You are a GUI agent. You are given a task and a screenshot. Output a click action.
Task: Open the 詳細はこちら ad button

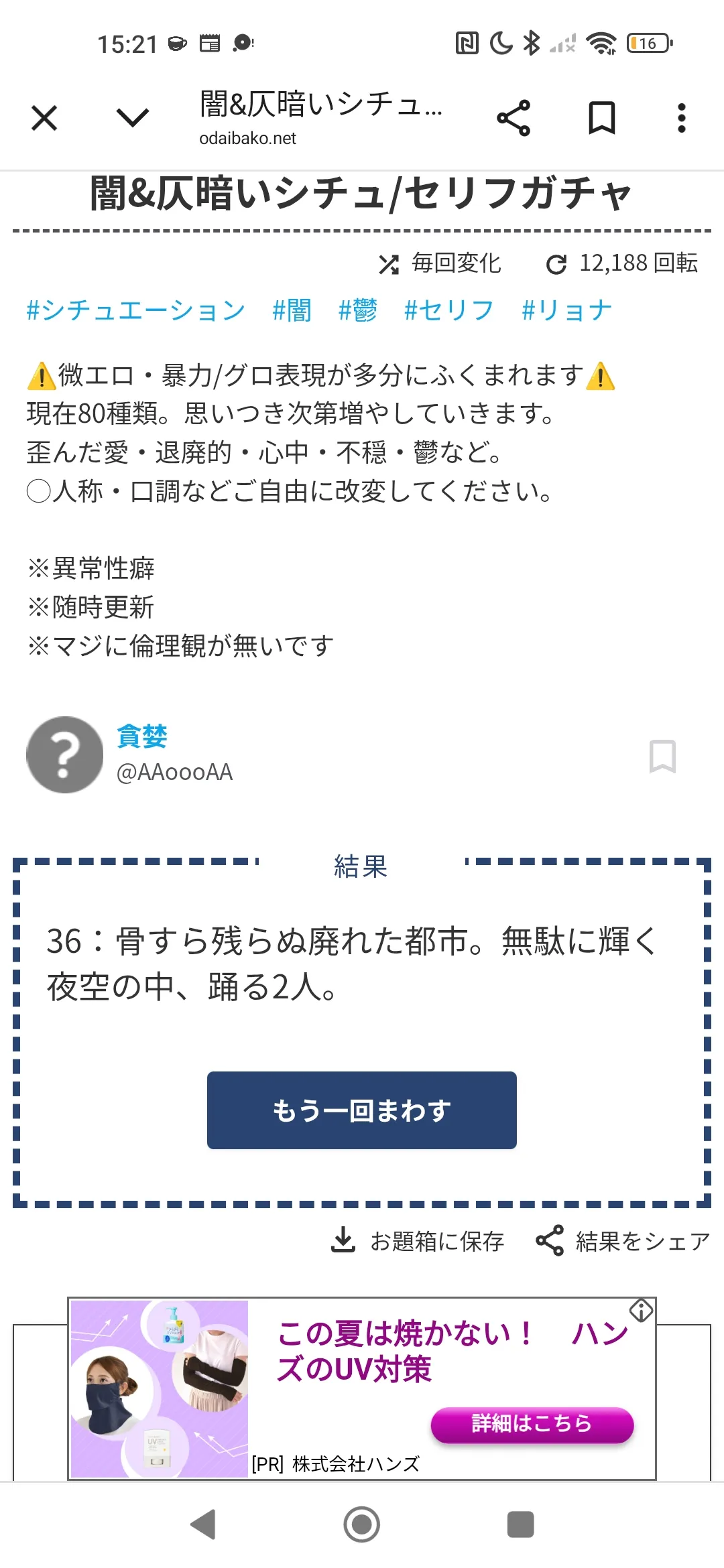click(532, 1424)
